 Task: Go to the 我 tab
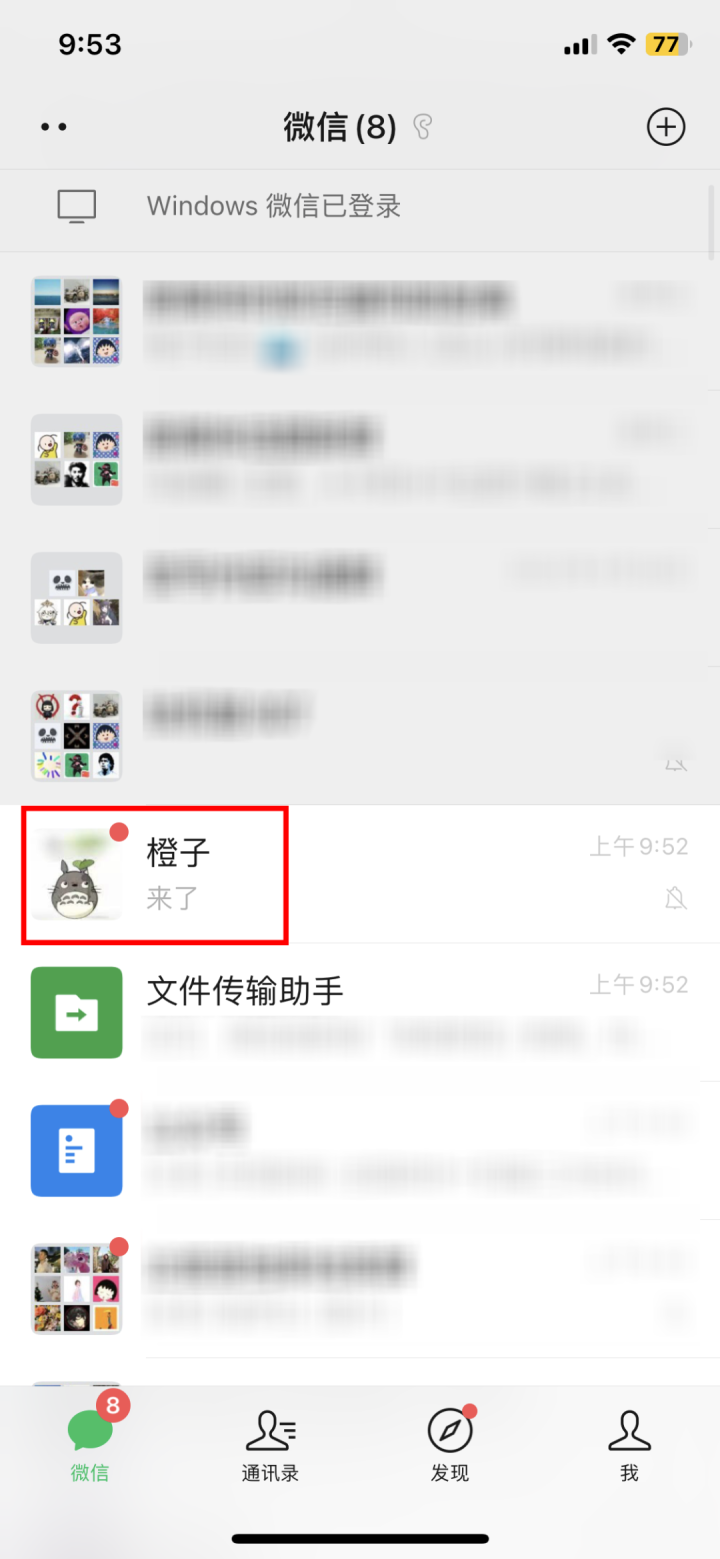click(629, 1445)
